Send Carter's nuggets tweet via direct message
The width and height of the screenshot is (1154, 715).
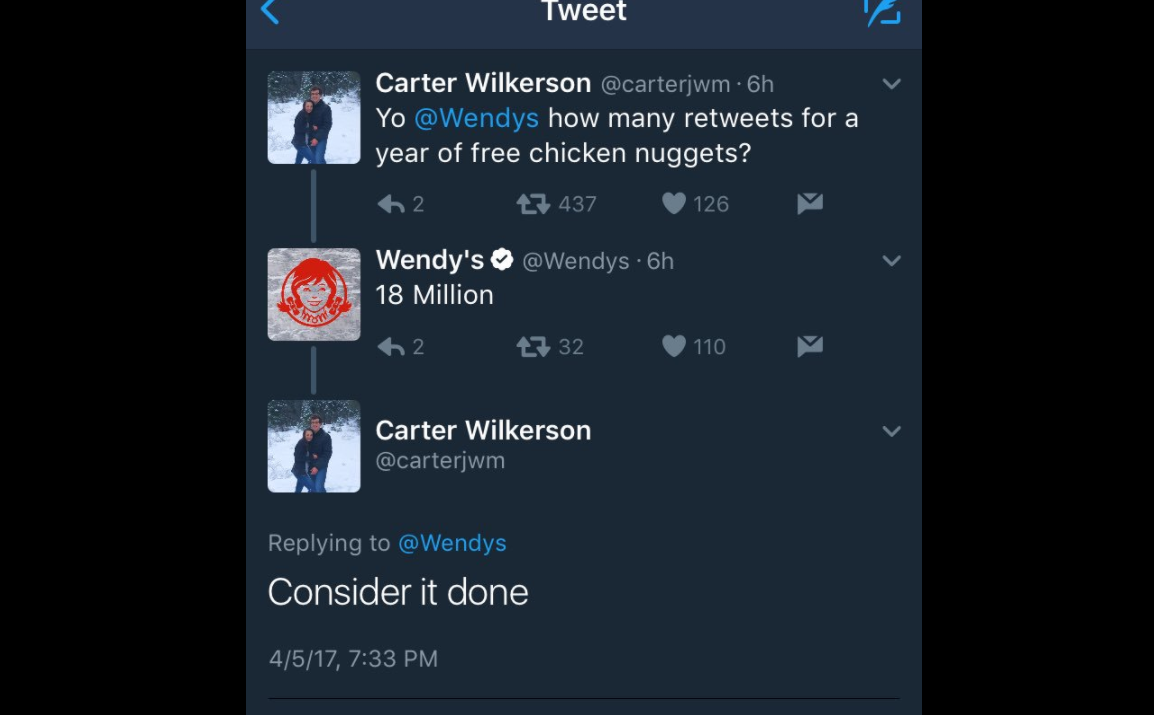(x=810, y=204)
